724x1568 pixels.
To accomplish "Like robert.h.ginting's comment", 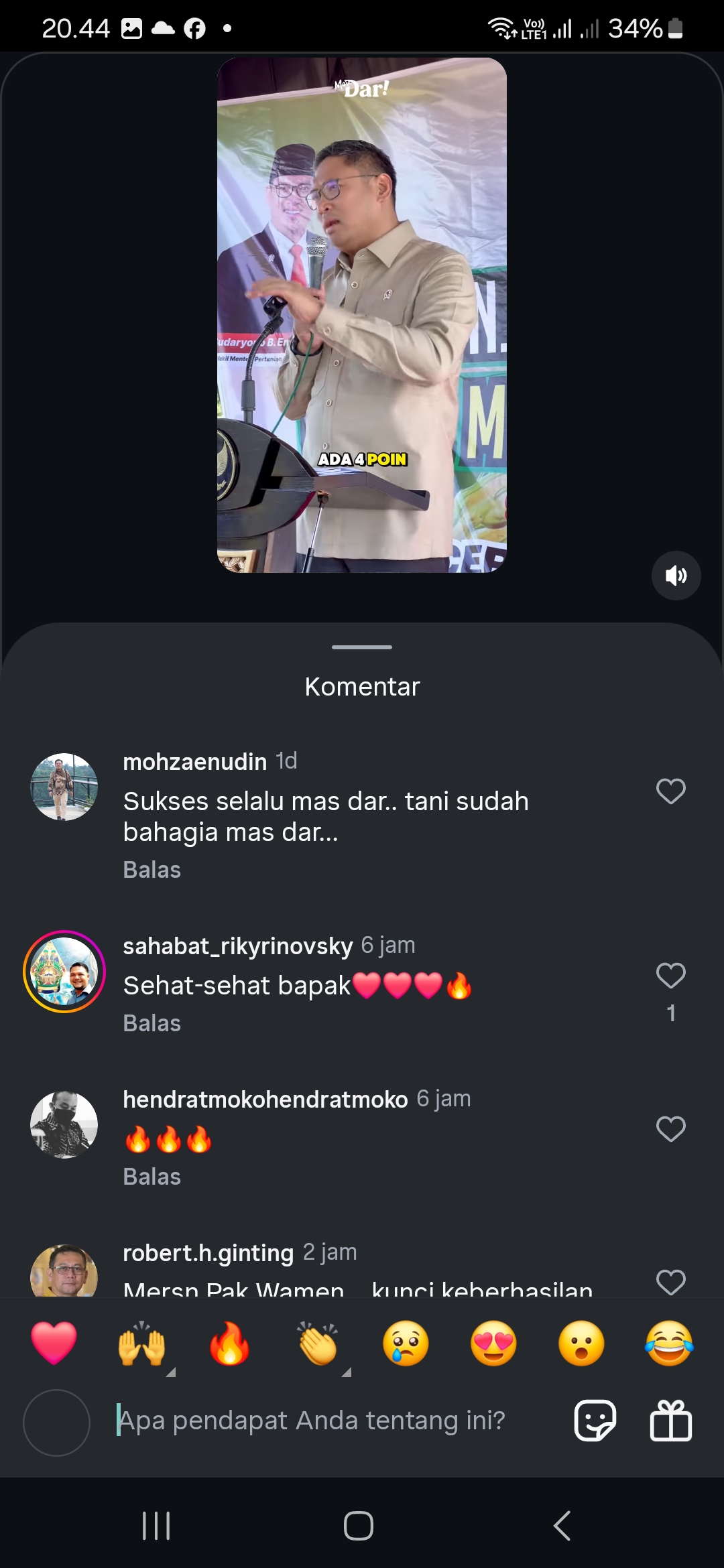I will pos(670,1283).
